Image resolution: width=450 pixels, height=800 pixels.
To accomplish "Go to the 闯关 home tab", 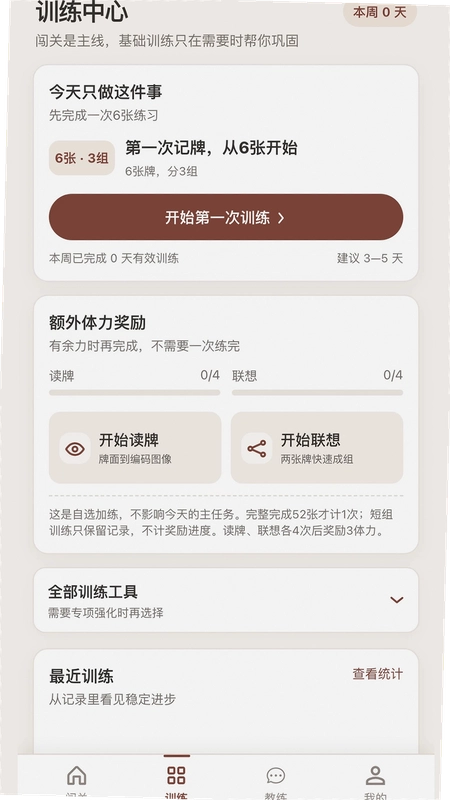I will click(x=77, y=781).
